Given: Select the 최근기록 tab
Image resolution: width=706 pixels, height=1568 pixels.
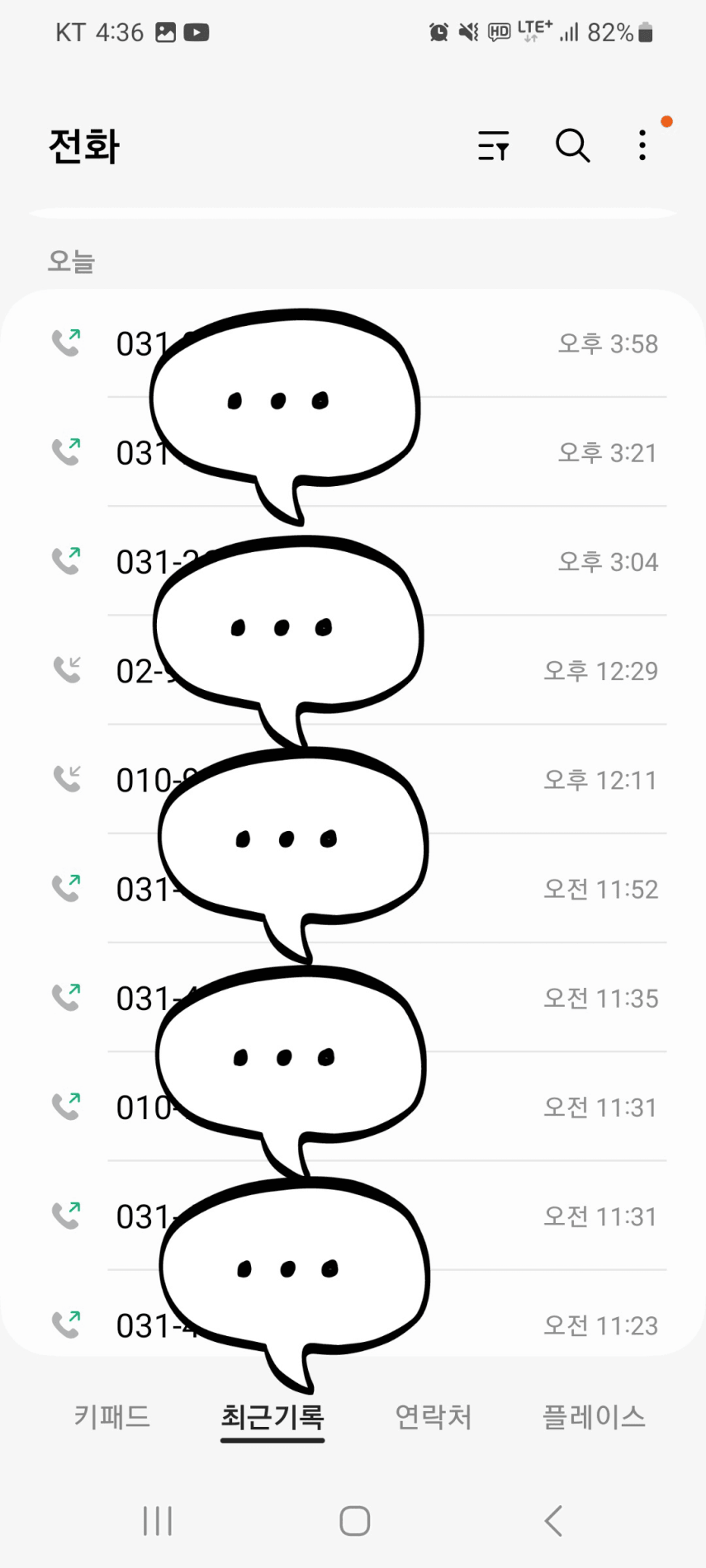Looking at the screenshot, I should click(272, 1417).
